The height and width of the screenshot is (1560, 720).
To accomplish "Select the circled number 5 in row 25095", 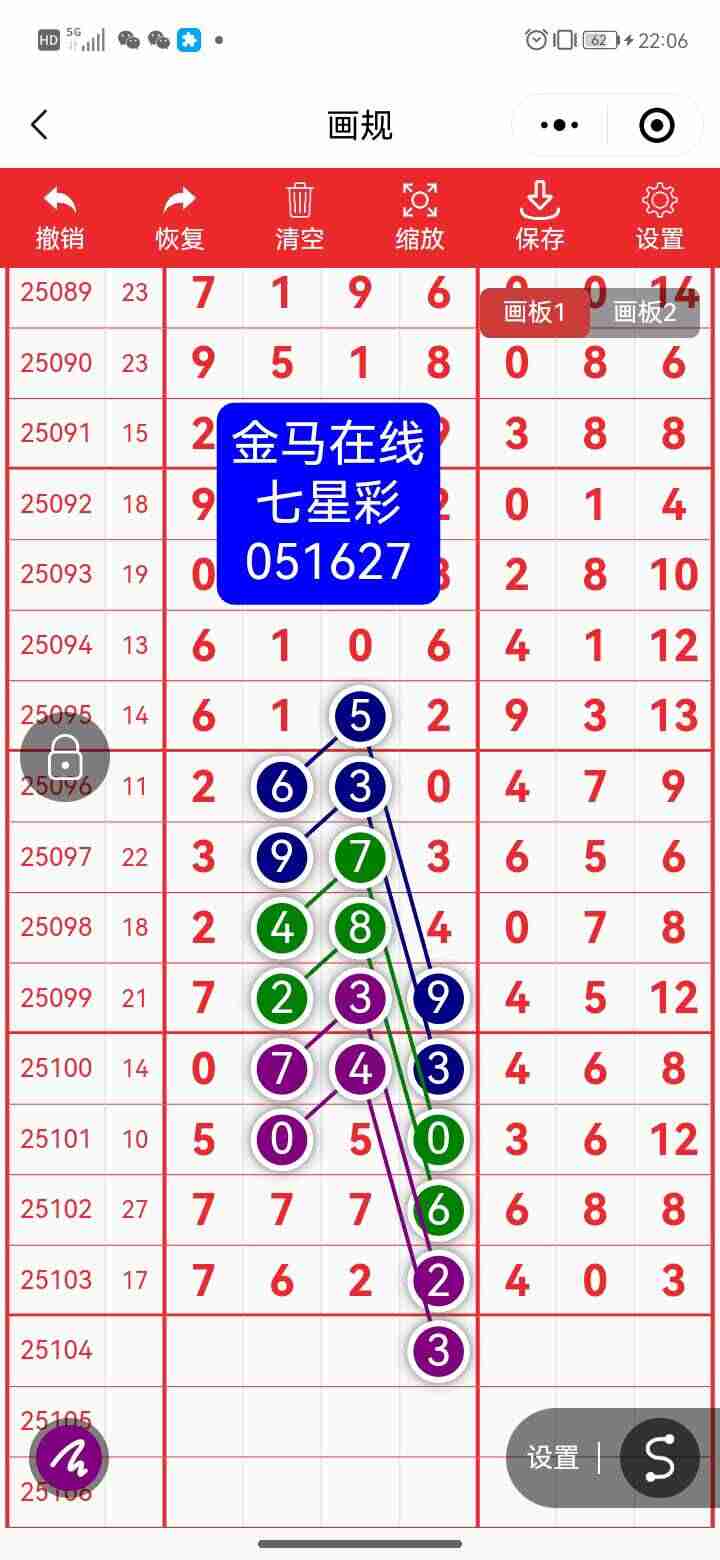I will click(x=358, y=715).
